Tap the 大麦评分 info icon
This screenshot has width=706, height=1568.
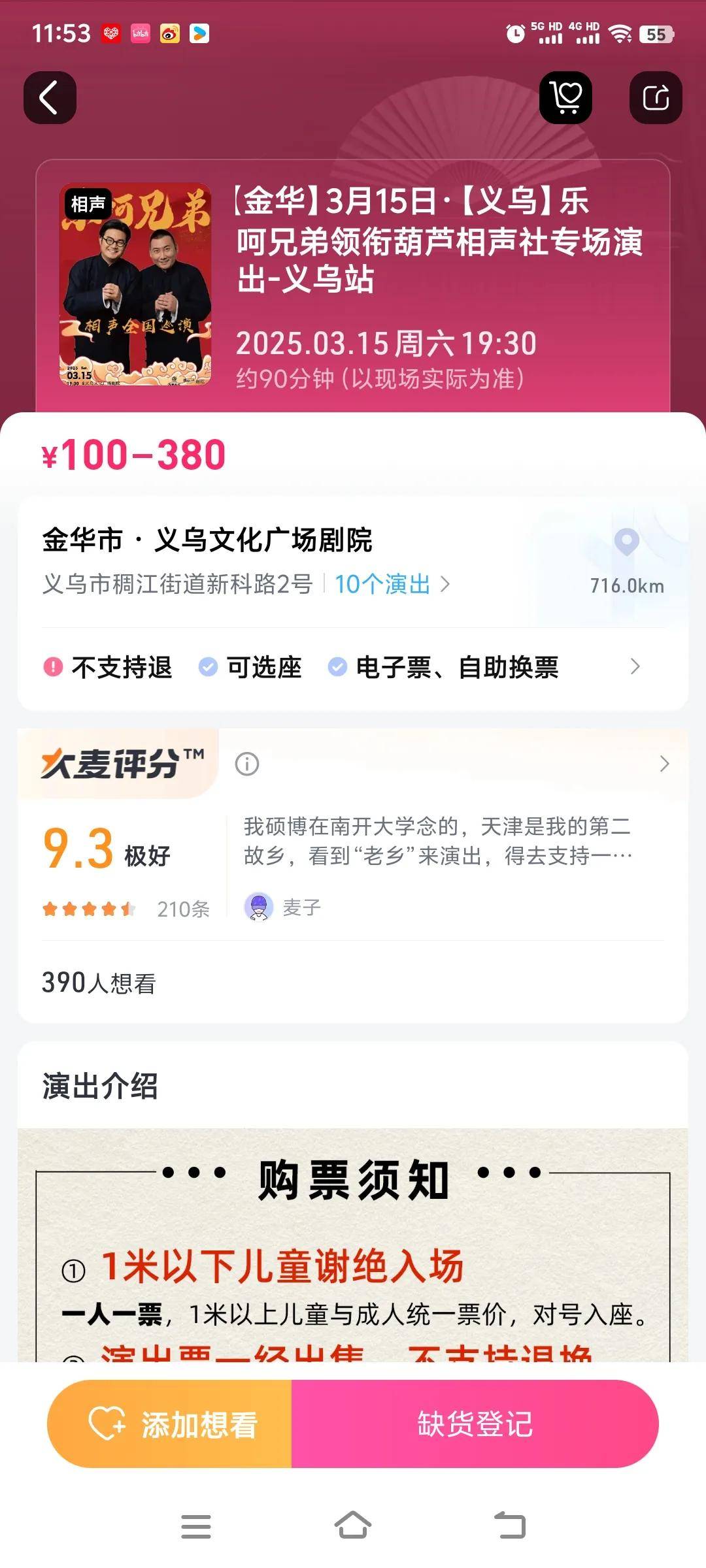click(247, 764)
